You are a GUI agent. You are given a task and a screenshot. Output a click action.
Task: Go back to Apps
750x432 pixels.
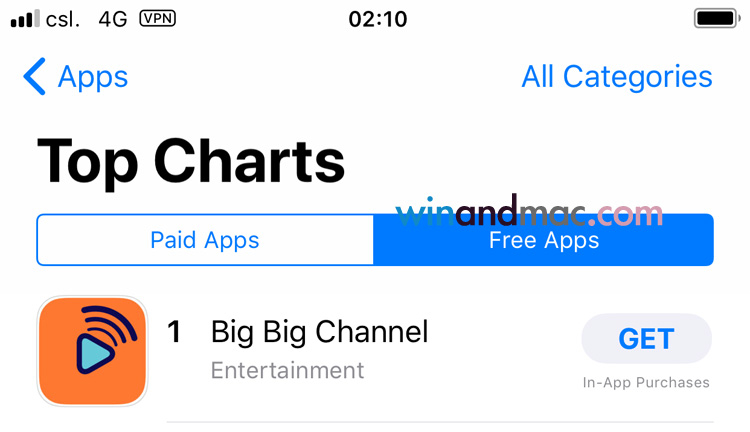76,77
